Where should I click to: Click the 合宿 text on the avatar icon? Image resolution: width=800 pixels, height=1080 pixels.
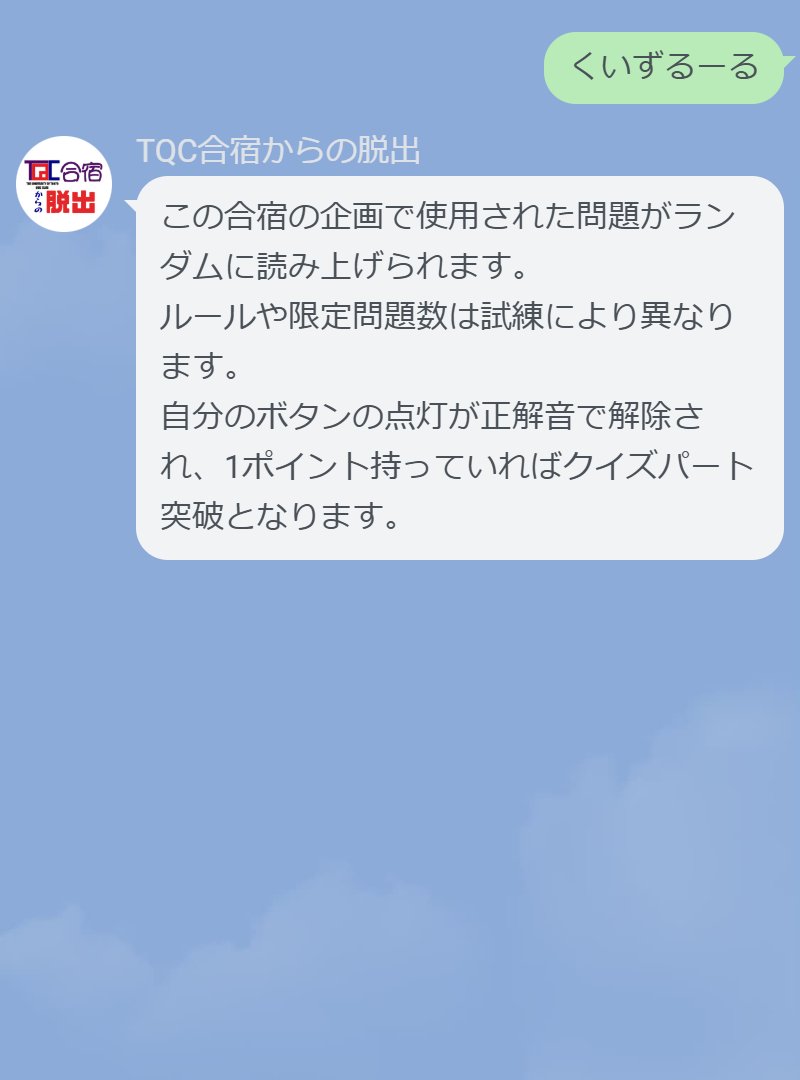[x=83, y=172]
